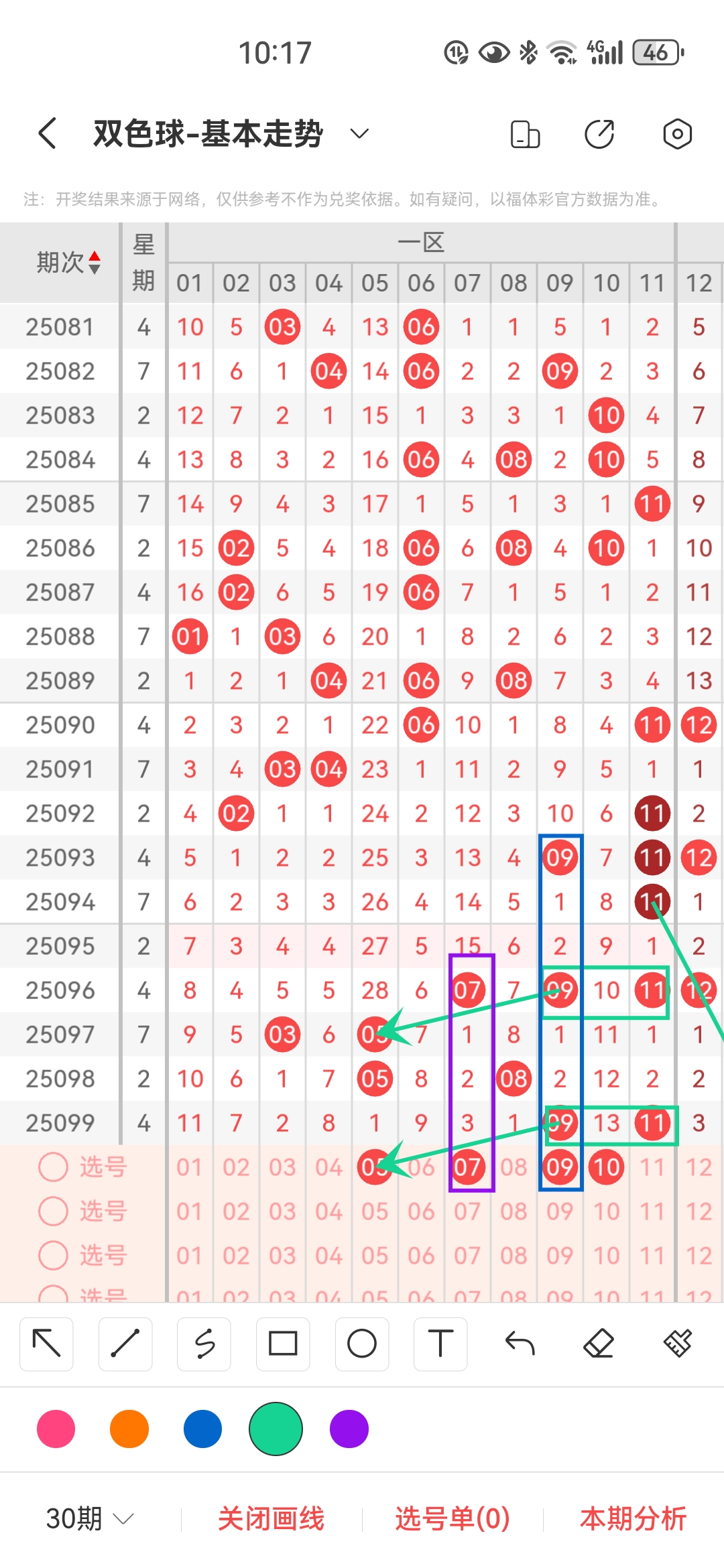Choose the pink pen color
The width and height of the screenshot is (724, 1568).
pyautogui.click(x=56, y=1429)
